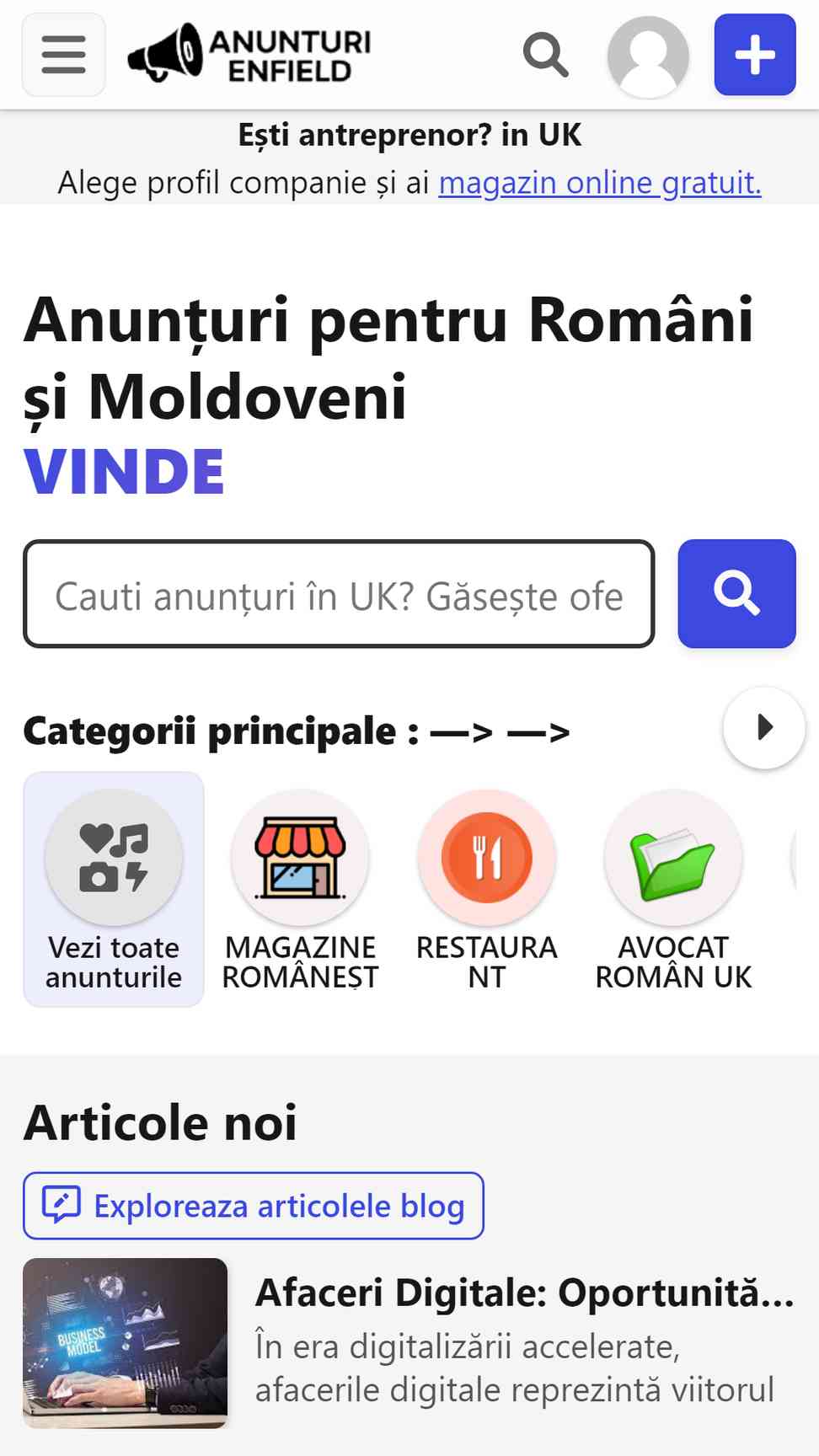This screenshot has height=1456, width=819.
Task: Open the Restaurant category
Action: [487, 890]
